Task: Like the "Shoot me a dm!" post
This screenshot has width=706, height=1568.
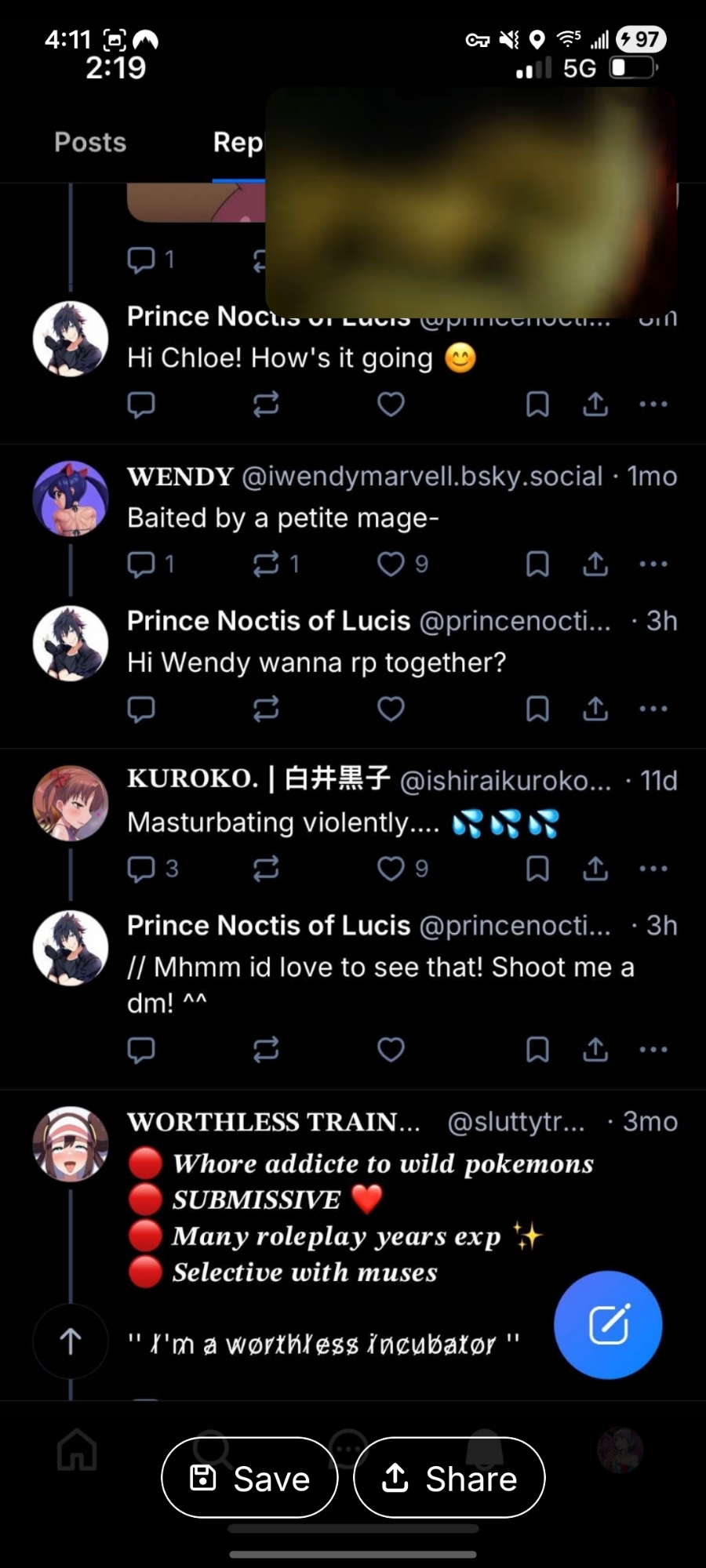Action: tap(391, 1049)
